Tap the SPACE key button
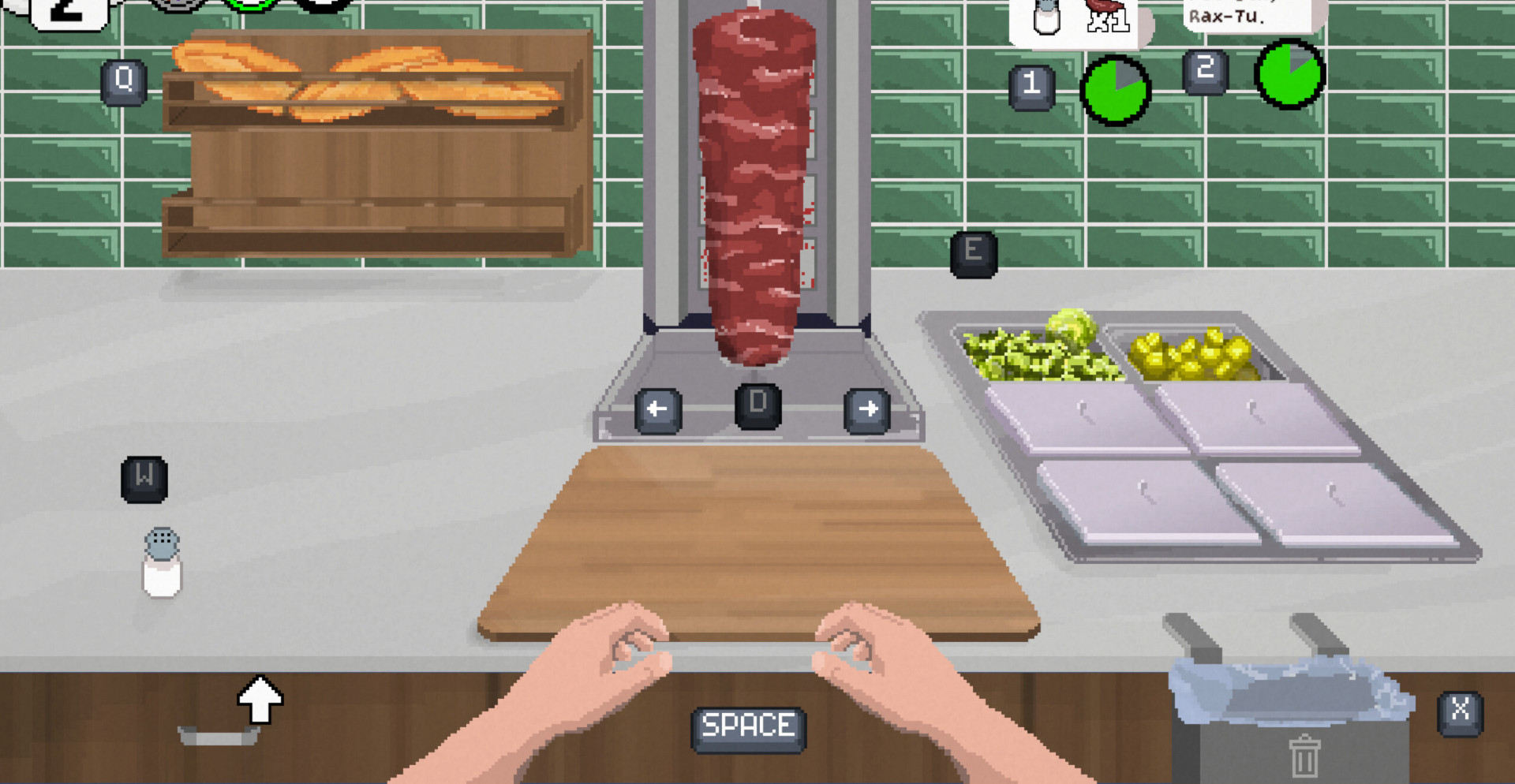The width and height of the screenshot is (1515, 784). coord(748,728)
